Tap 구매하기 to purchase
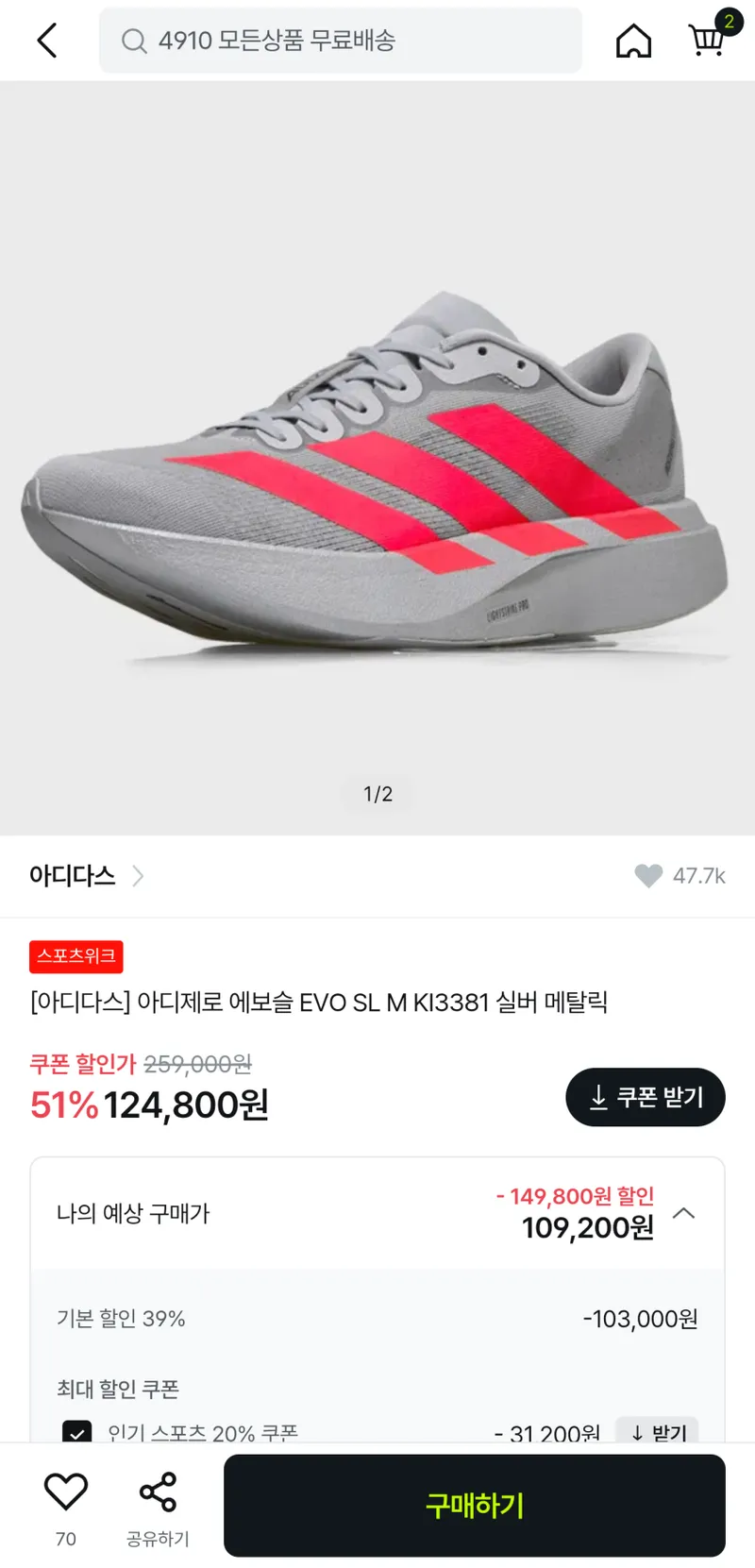Image resolution: width=755 pixels, height=1568 pixels. pyautogui.click(x=475, y=1506)
